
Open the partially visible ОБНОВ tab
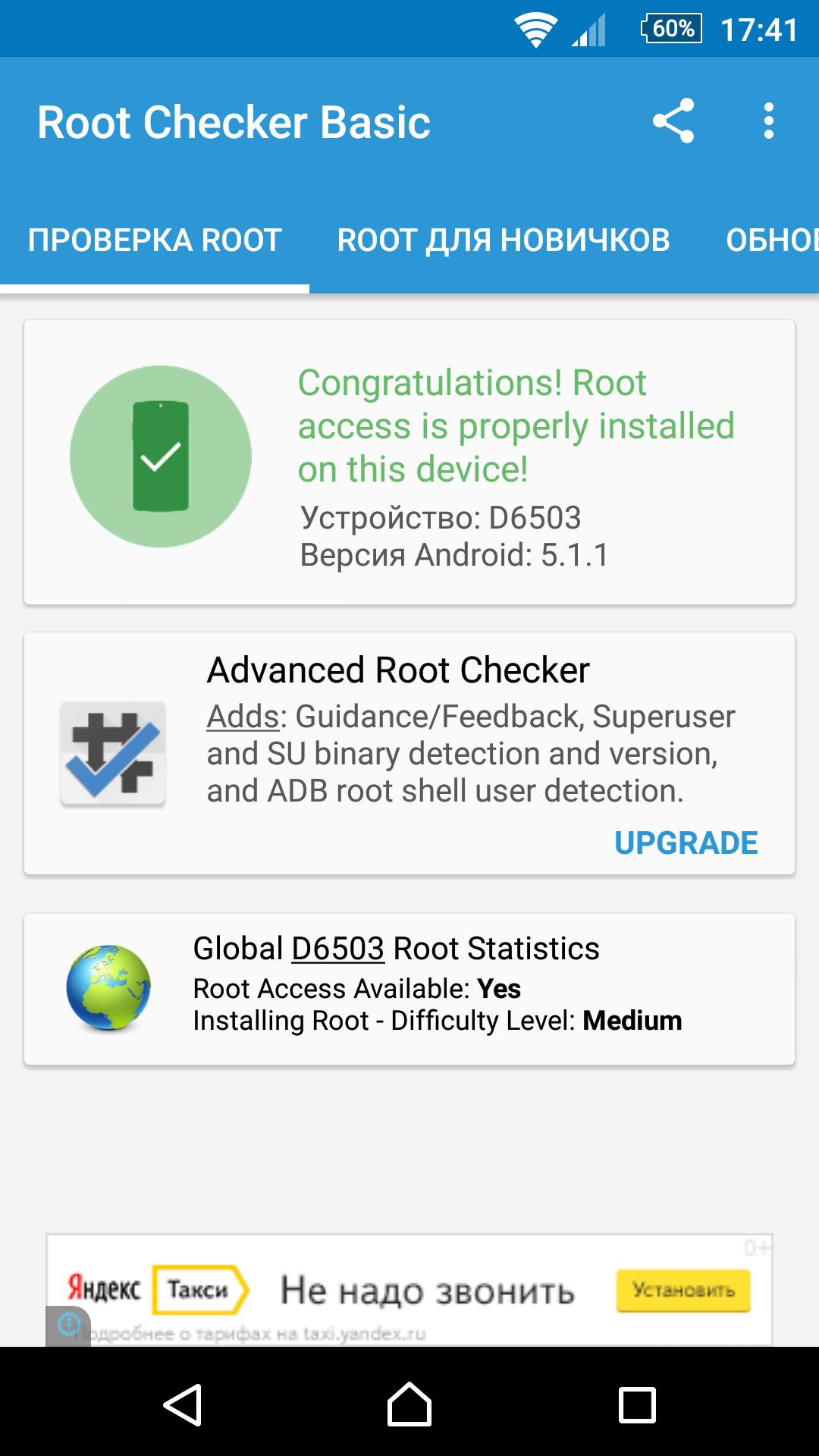pos(772,240)
